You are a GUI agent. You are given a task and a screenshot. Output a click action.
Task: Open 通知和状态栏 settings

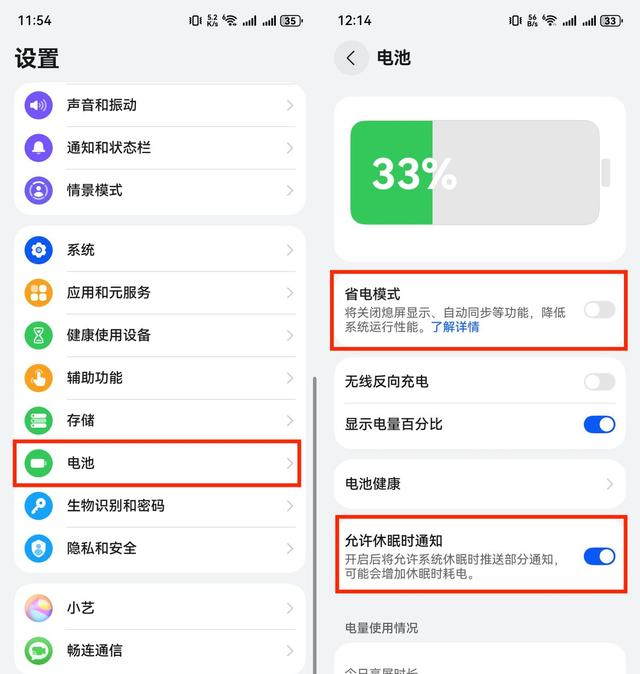(x=160, y=148)
